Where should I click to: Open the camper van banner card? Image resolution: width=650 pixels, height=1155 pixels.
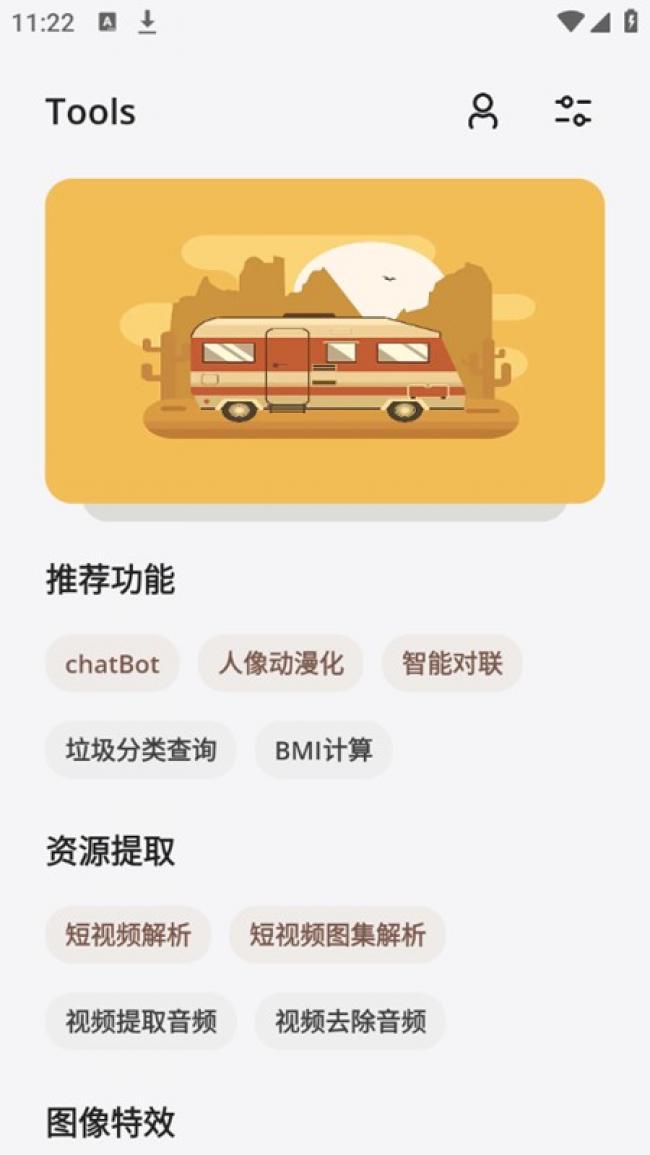click(x=325, y=340)
